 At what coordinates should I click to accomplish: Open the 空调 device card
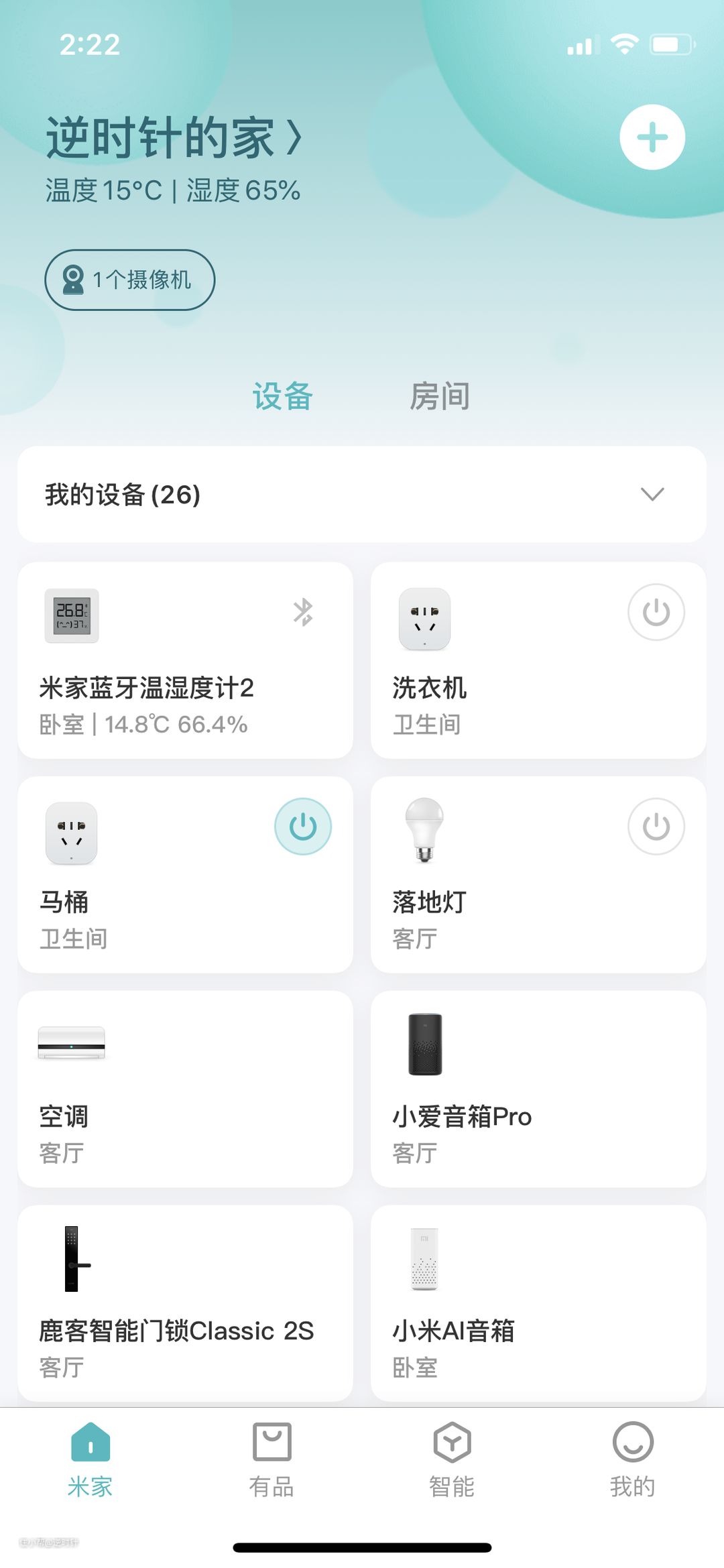[185, 1089]
